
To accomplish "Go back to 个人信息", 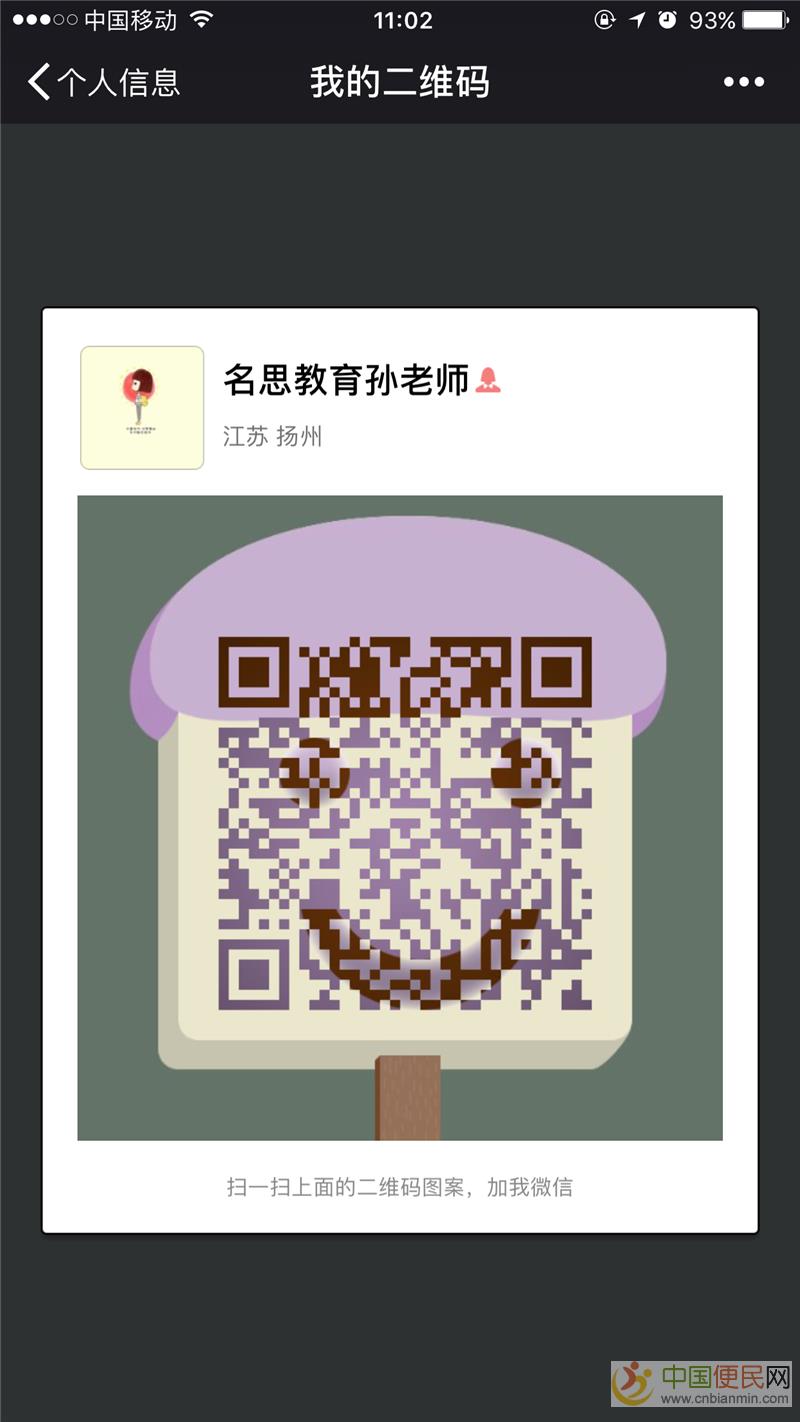I will click(x=103, y=82).
